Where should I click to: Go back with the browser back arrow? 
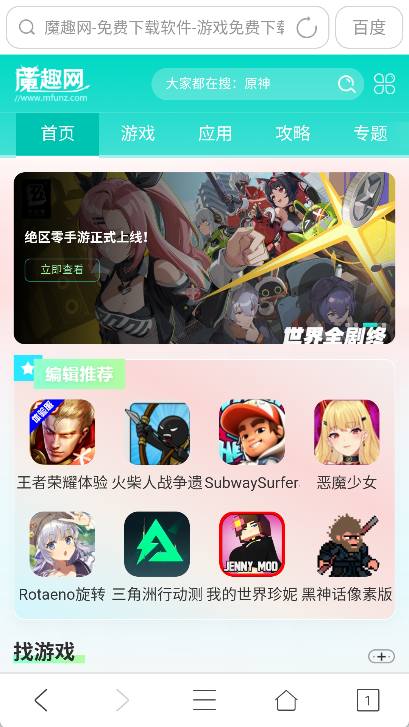point(41,700)
